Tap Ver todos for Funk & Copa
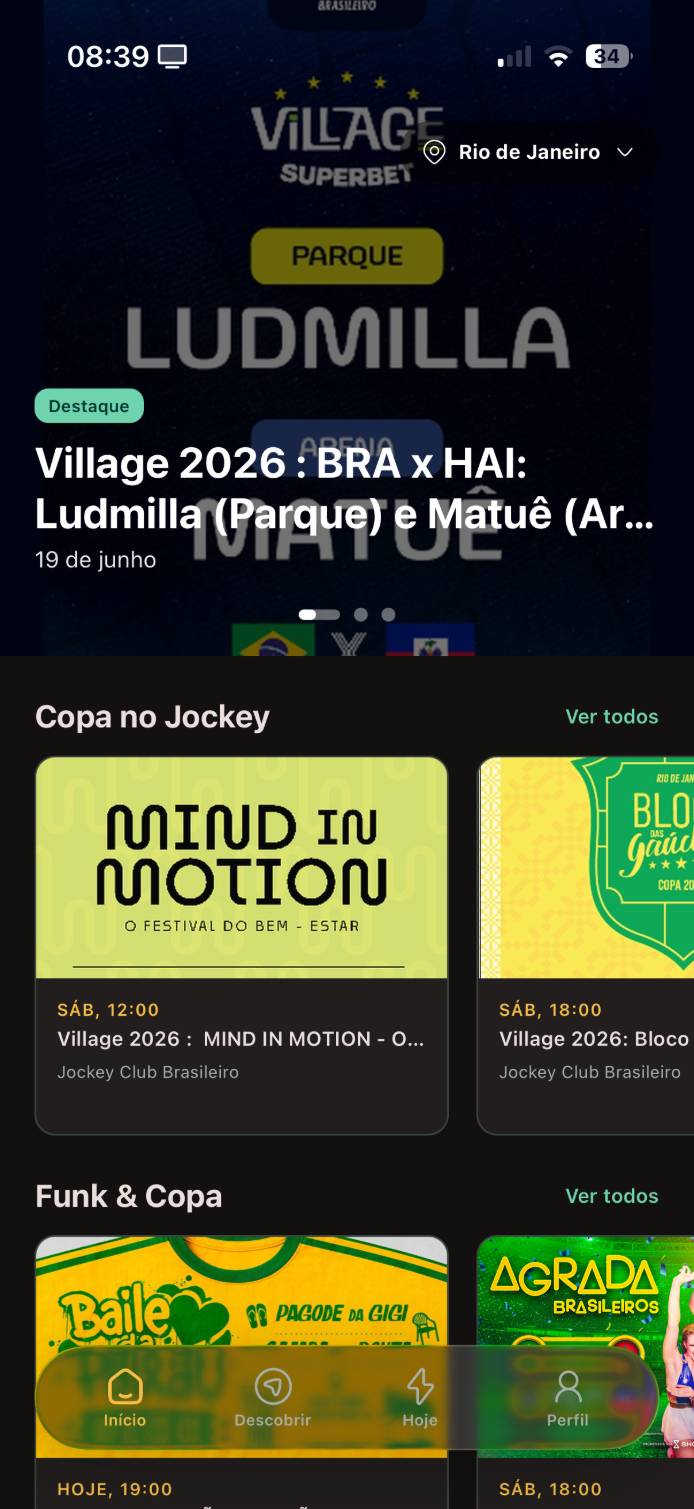The image size is (694, 1509). [612, 1196]
